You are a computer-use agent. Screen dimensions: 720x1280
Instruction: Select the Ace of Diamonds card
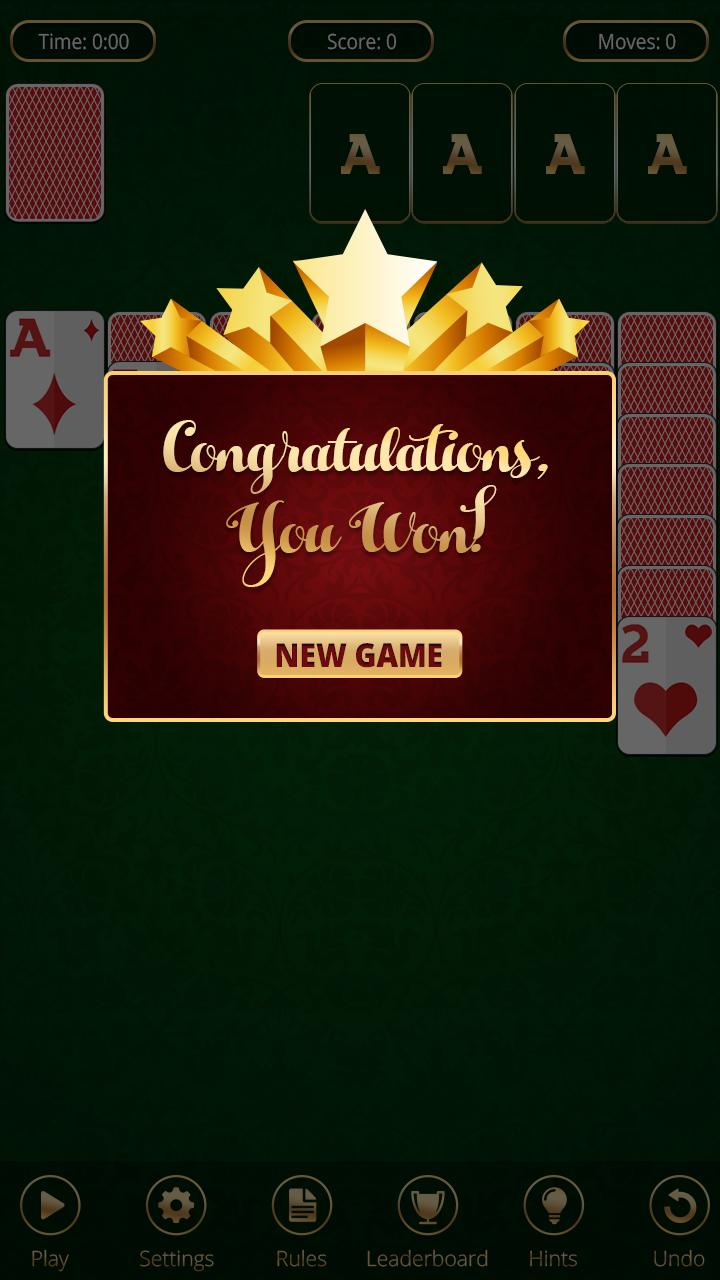pos(55,380)
